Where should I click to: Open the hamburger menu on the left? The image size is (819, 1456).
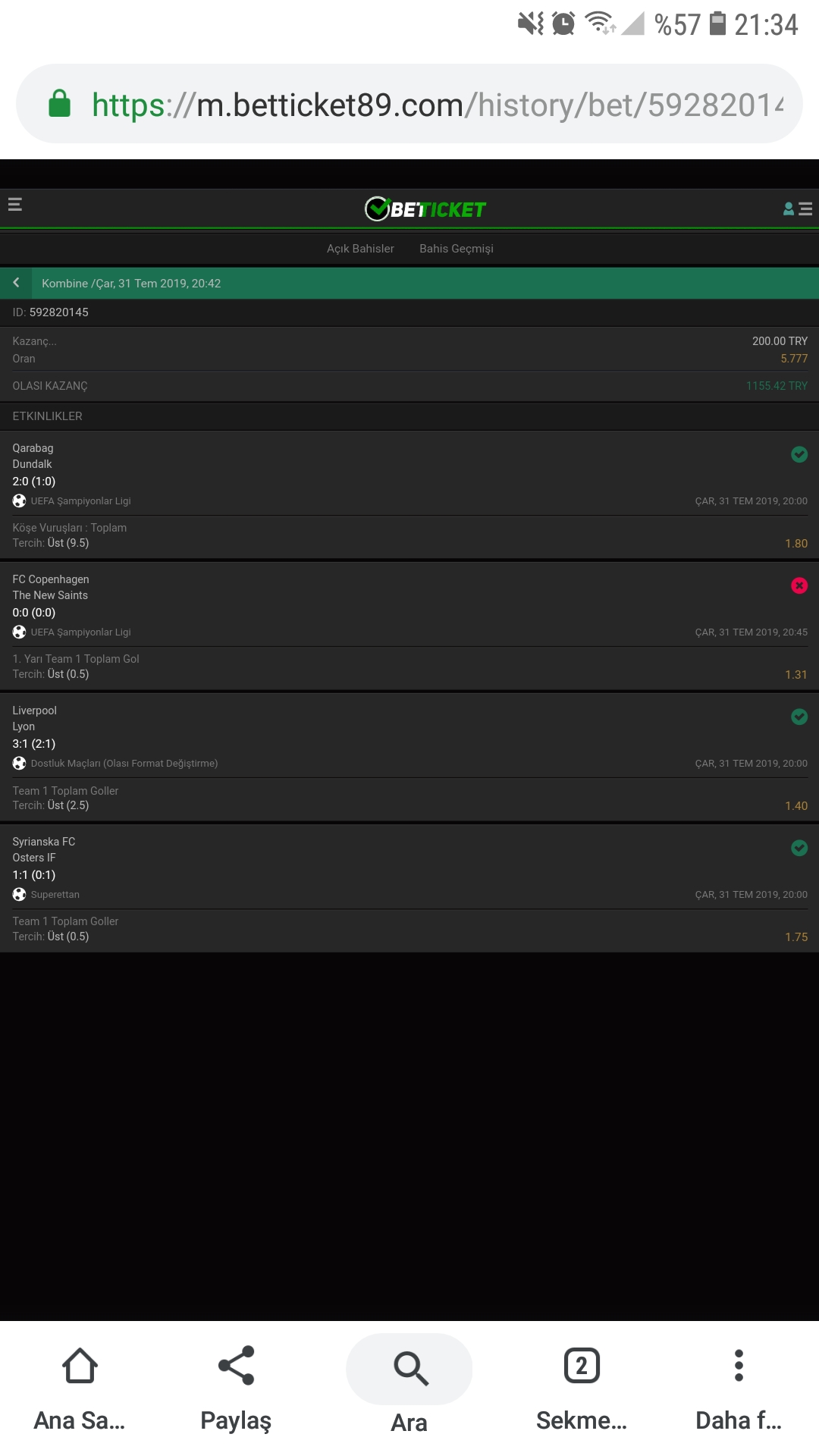(x=14, y=205)
